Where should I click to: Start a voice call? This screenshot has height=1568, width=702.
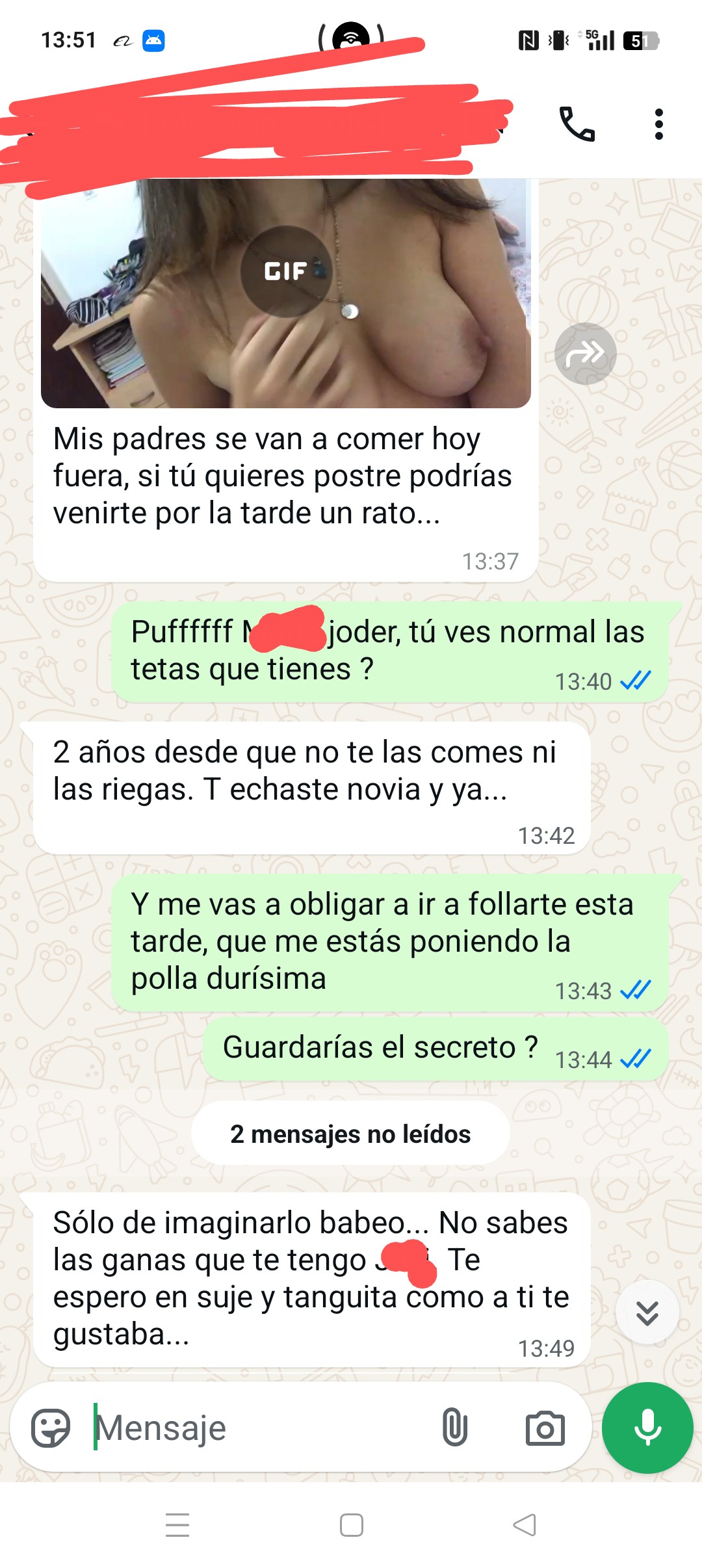[577, 124]
